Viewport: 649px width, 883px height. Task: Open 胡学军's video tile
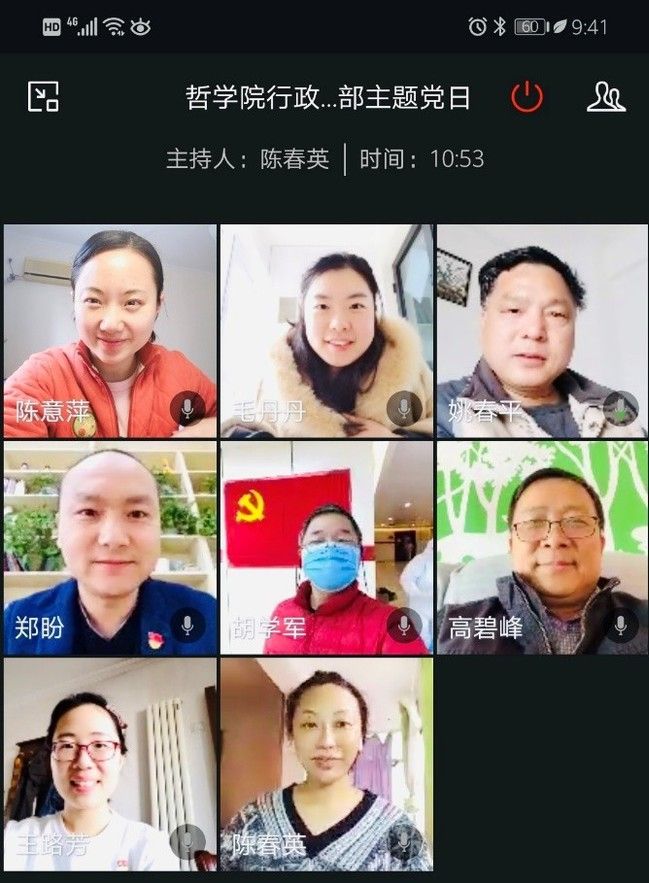[x=327, y=547]
